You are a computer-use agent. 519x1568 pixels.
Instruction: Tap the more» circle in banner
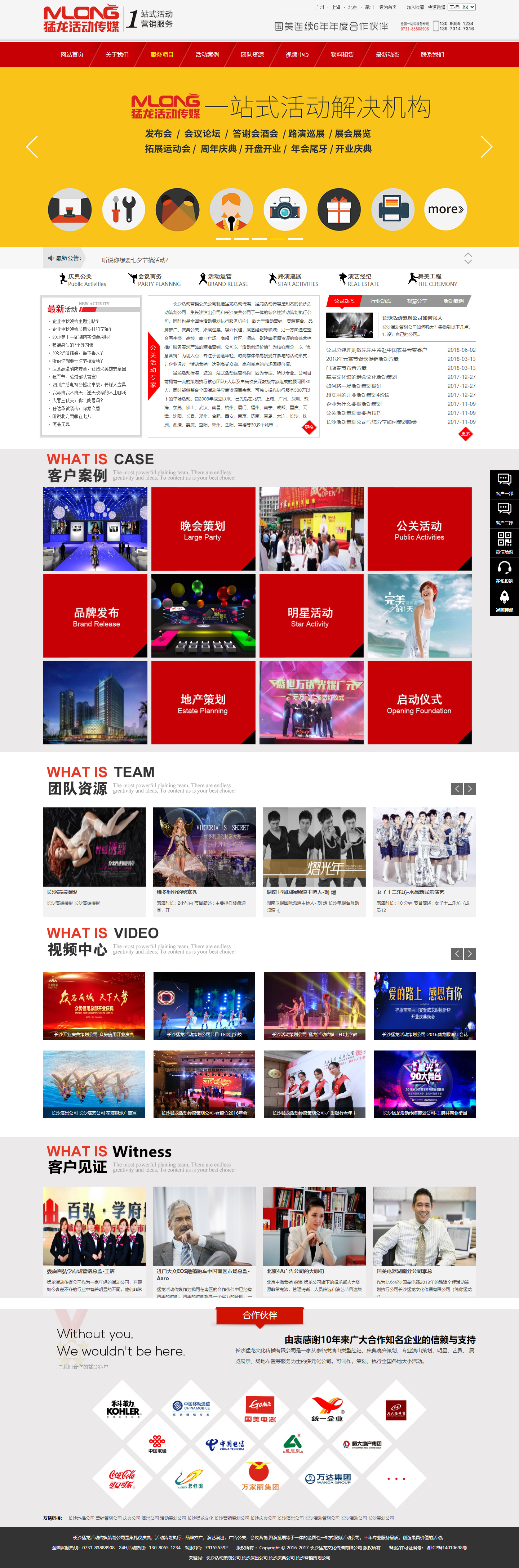445,209
